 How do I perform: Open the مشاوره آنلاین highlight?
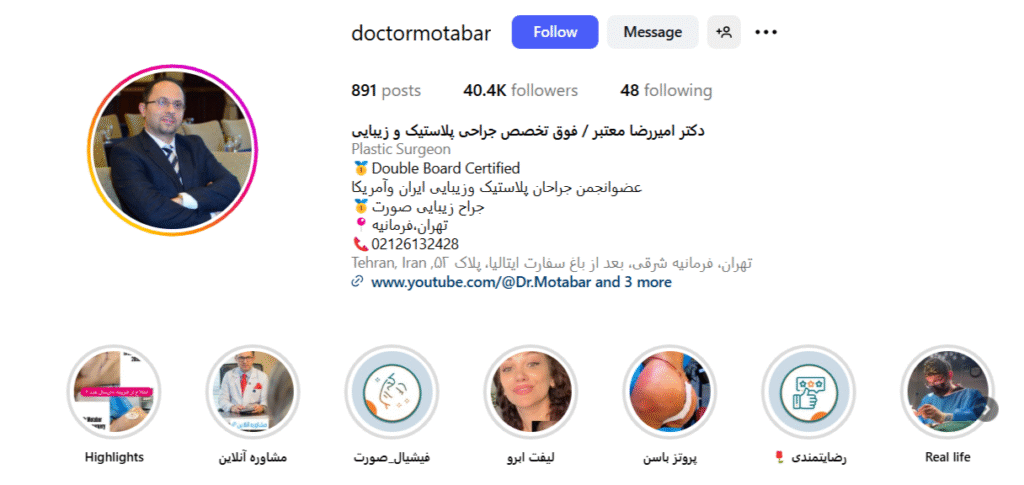click(x=251, y=391)
